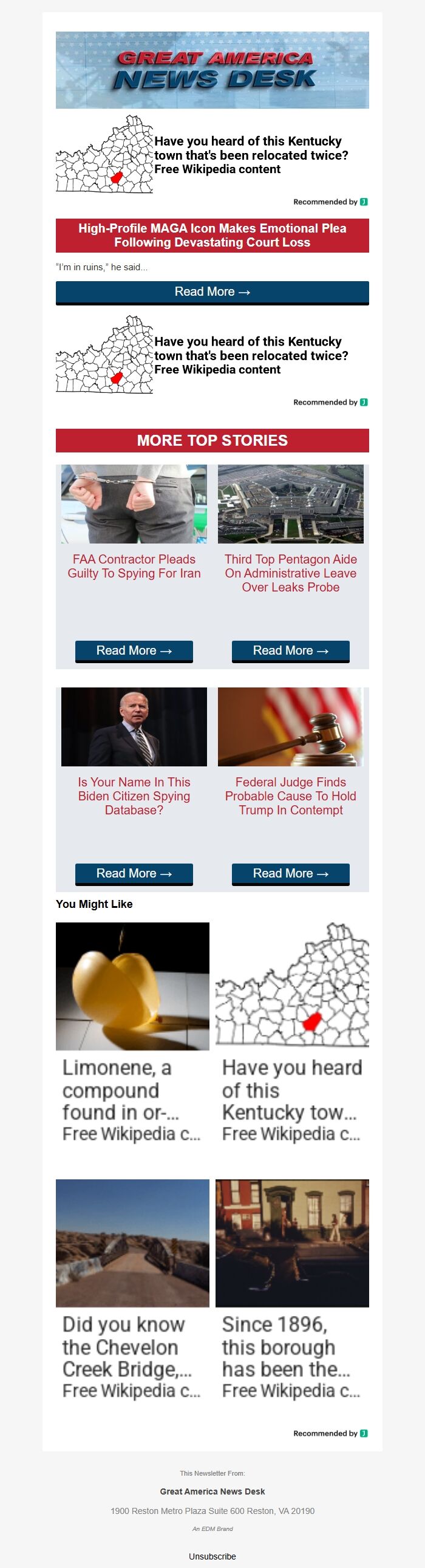This screenshot has height=1568, width=425.
Task: Open the FAA Contractor Pleads Guilty story link
Action: [134, 566]
